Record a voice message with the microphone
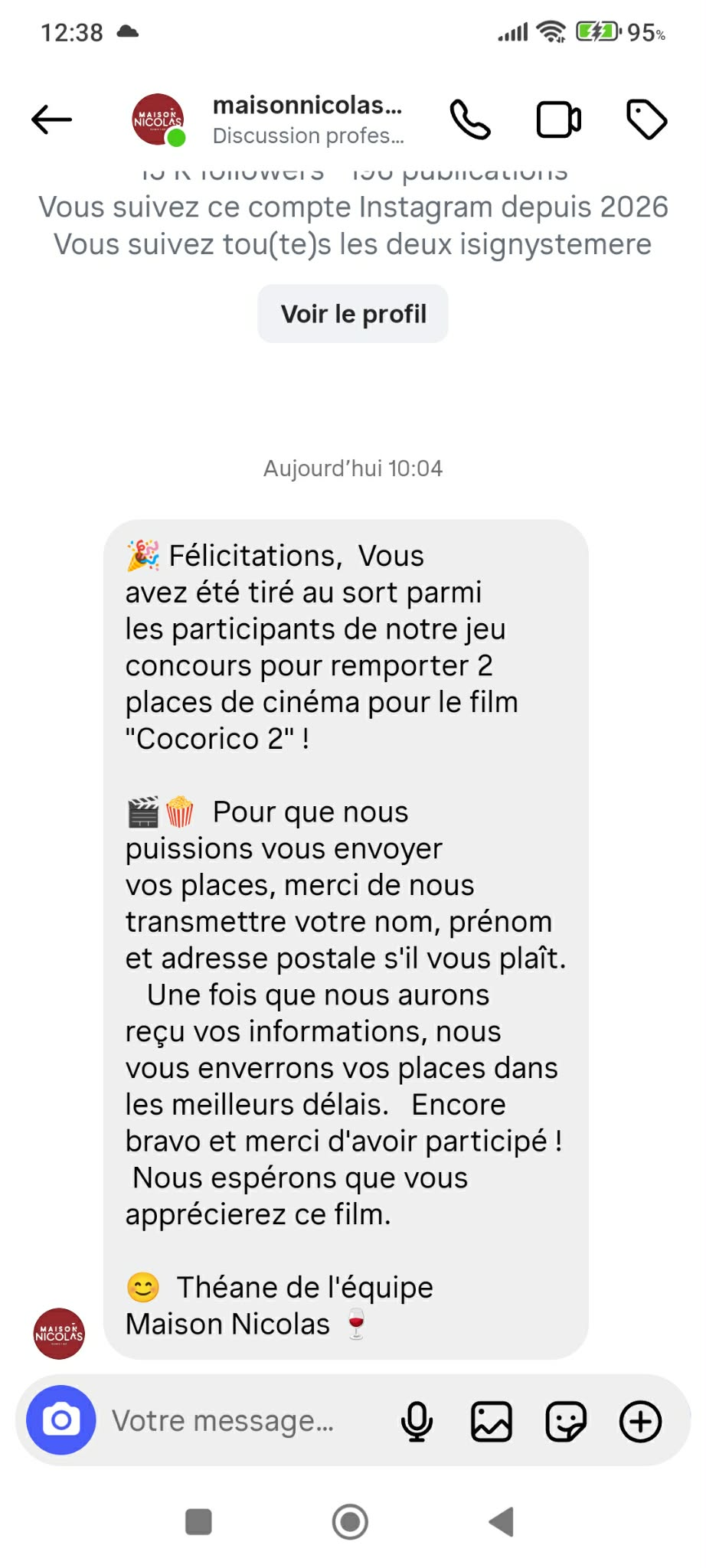The image size is (706, 1568). (x=417, y=1422)
